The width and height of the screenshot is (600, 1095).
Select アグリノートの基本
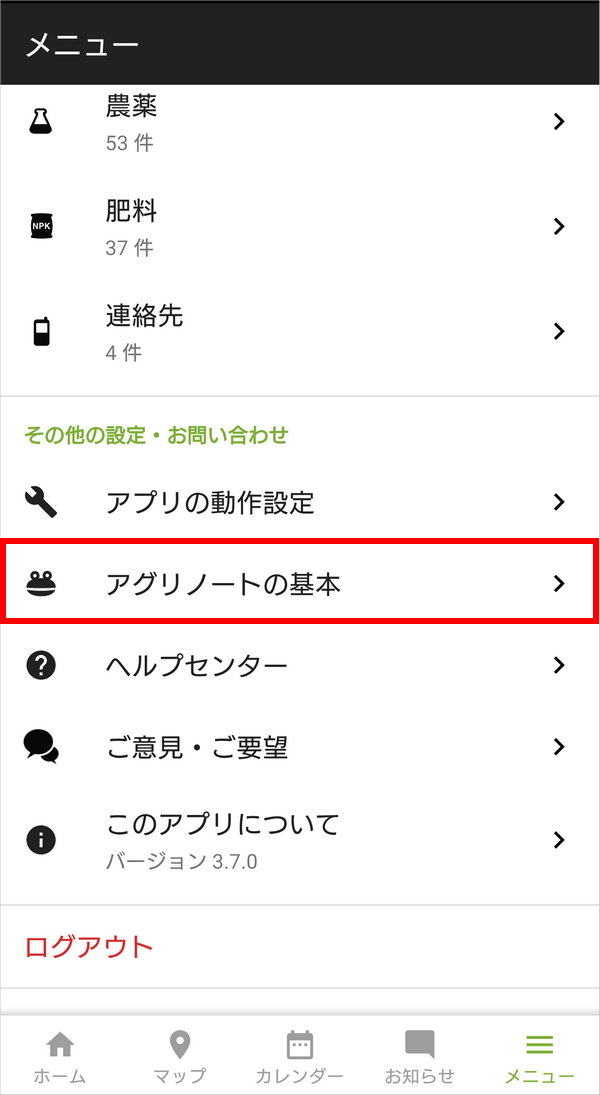point(300,584)
